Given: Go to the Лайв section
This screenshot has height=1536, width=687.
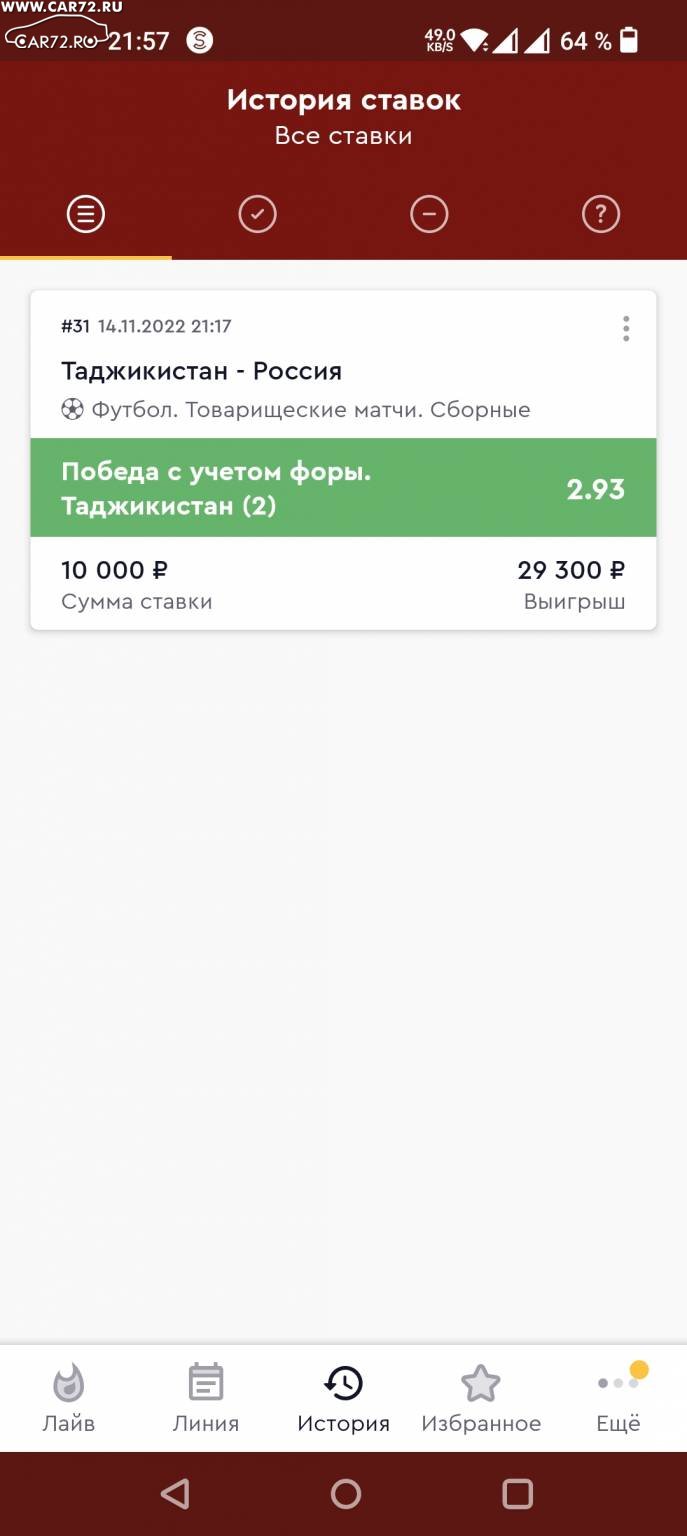Looking at the screenshot, I should [69, 1398].
